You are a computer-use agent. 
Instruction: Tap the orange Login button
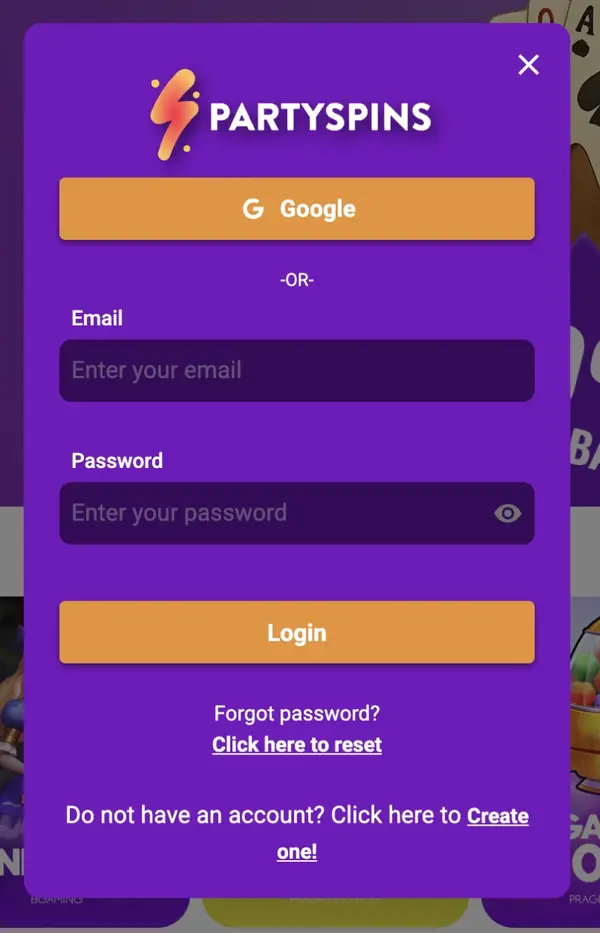click(297, 632)
